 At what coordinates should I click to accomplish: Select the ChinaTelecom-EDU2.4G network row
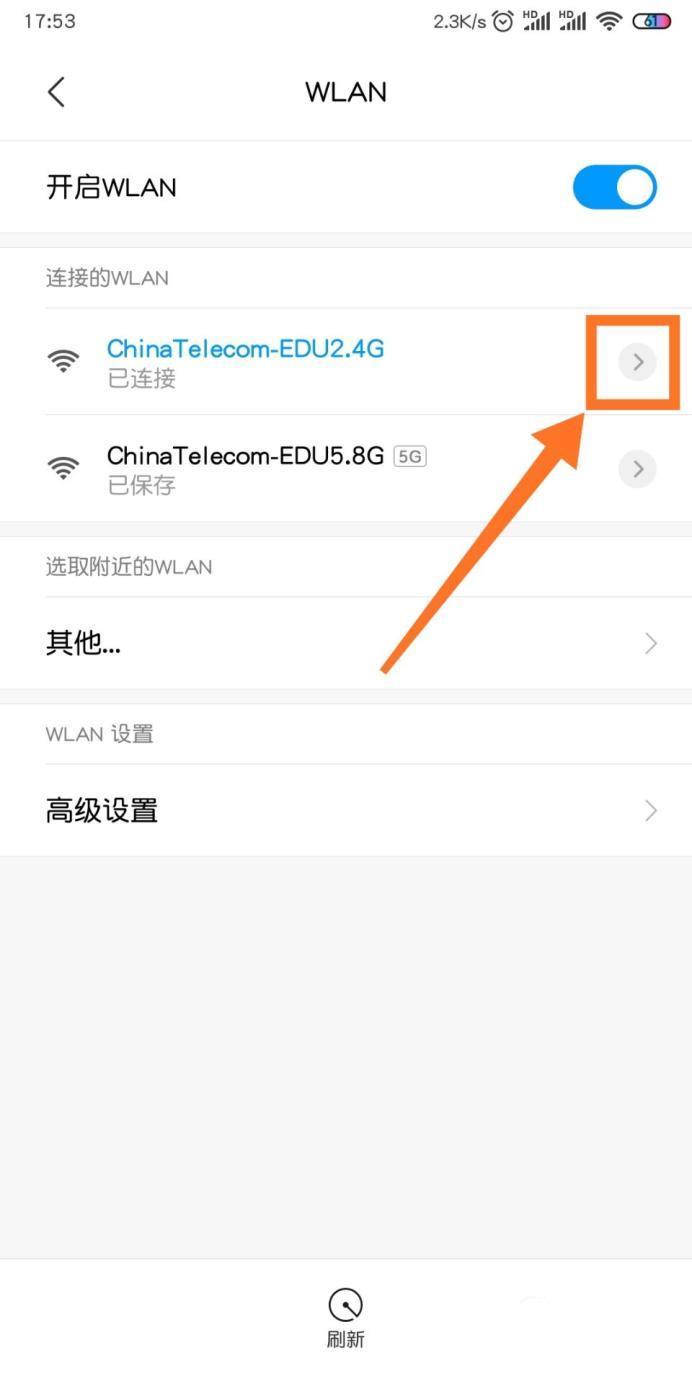click(x=346, y=362)
